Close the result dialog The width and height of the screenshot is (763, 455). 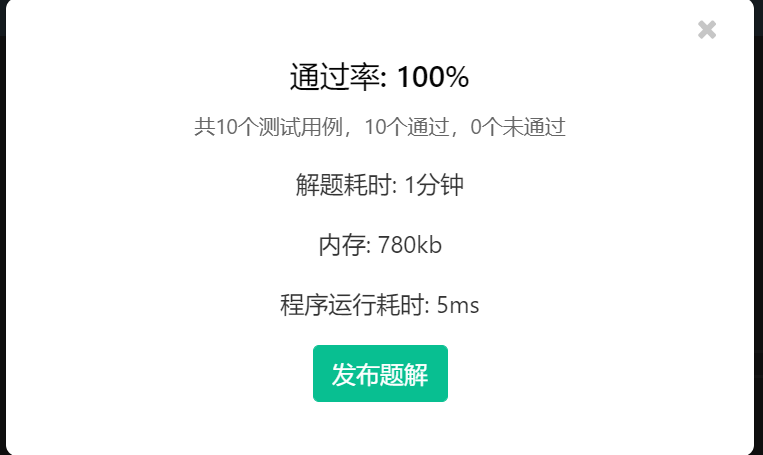(707, 30)
